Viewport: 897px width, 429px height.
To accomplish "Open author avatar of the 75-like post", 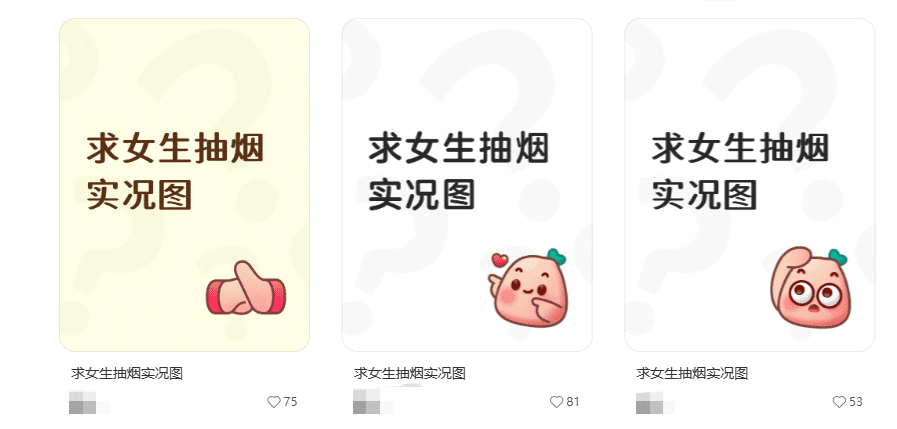I will (80, 403).
